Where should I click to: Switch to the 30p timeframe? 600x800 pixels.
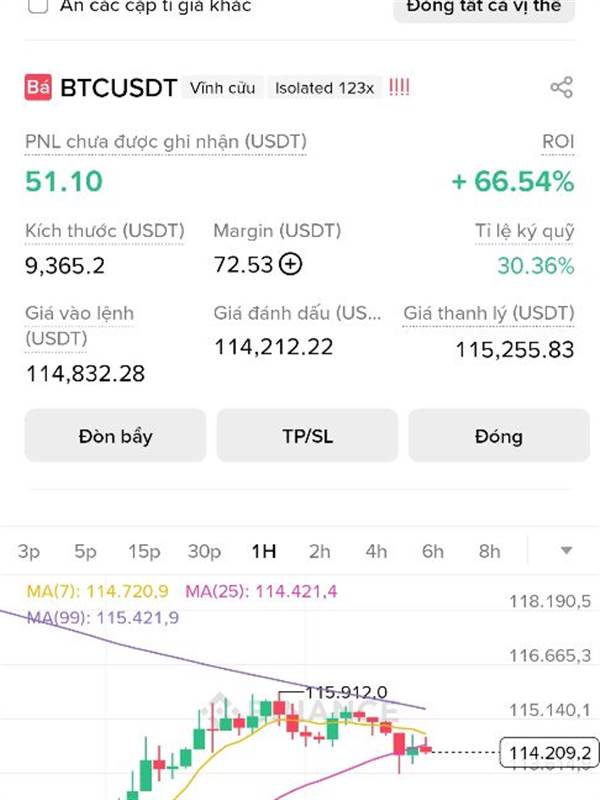tap(204, 551)
